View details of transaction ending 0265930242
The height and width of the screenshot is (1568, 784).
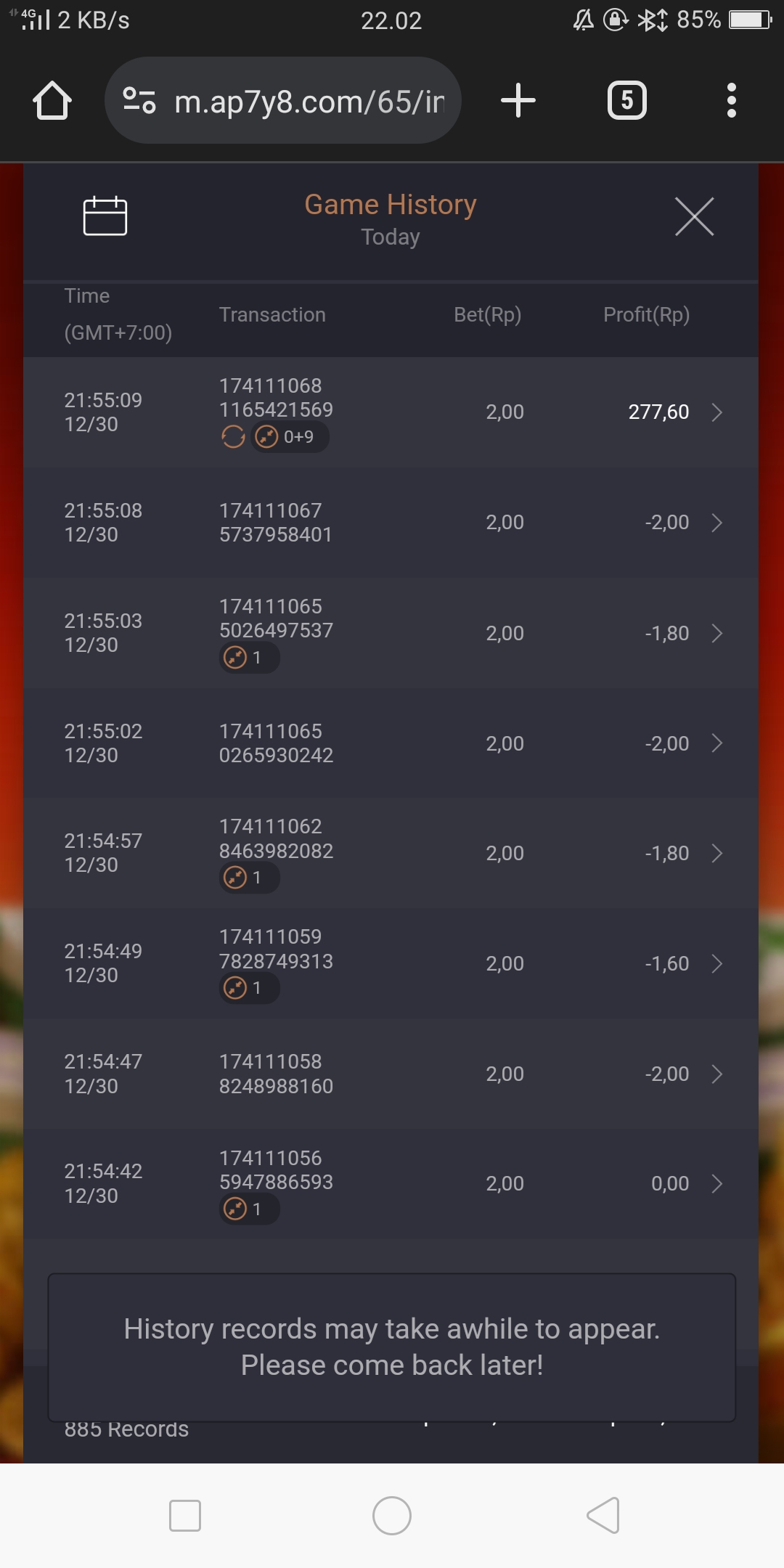pyautogui.click(x=392, y=743)
